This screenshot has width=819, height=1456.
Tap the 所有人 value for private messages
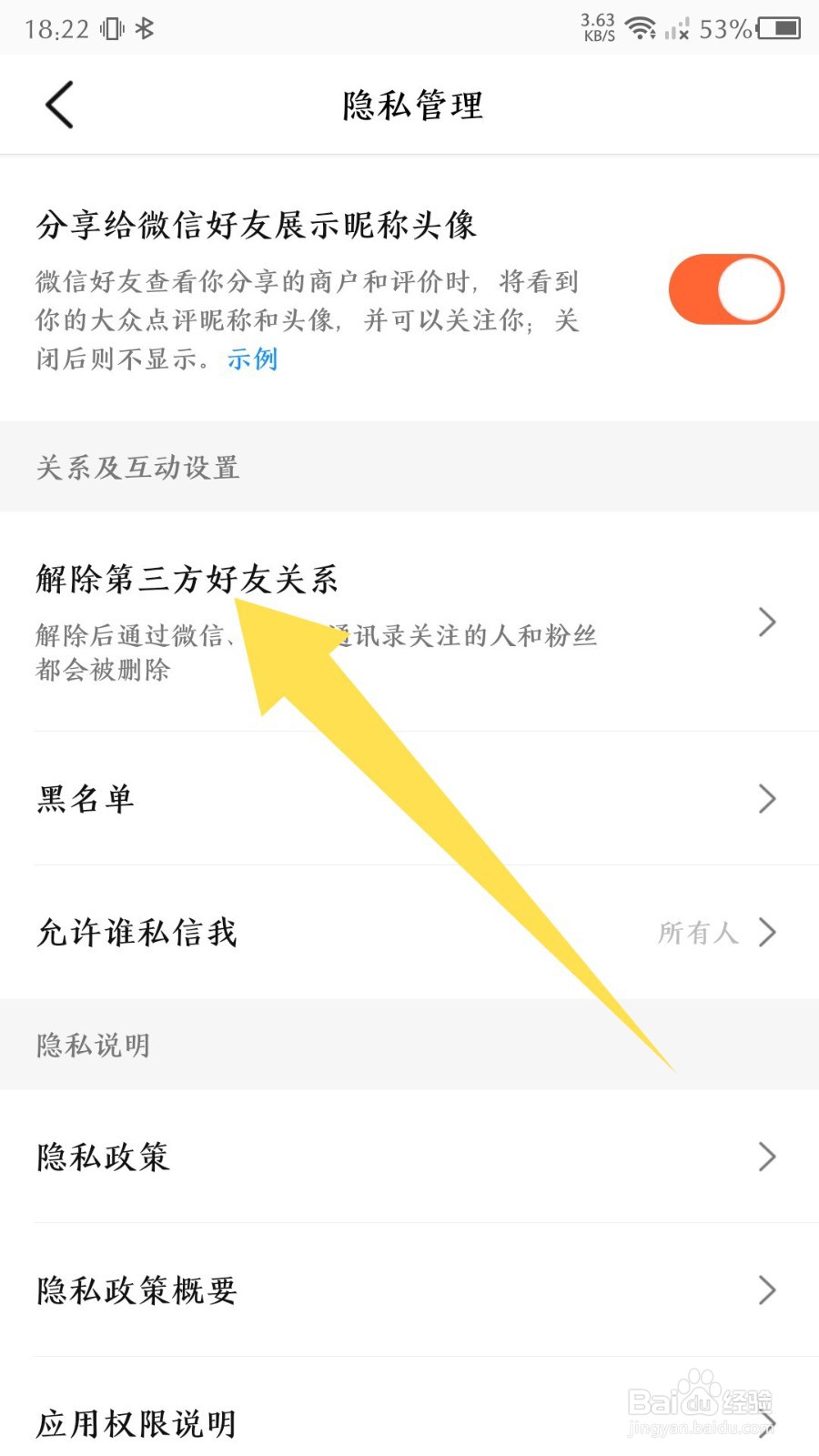click(697, 932)
